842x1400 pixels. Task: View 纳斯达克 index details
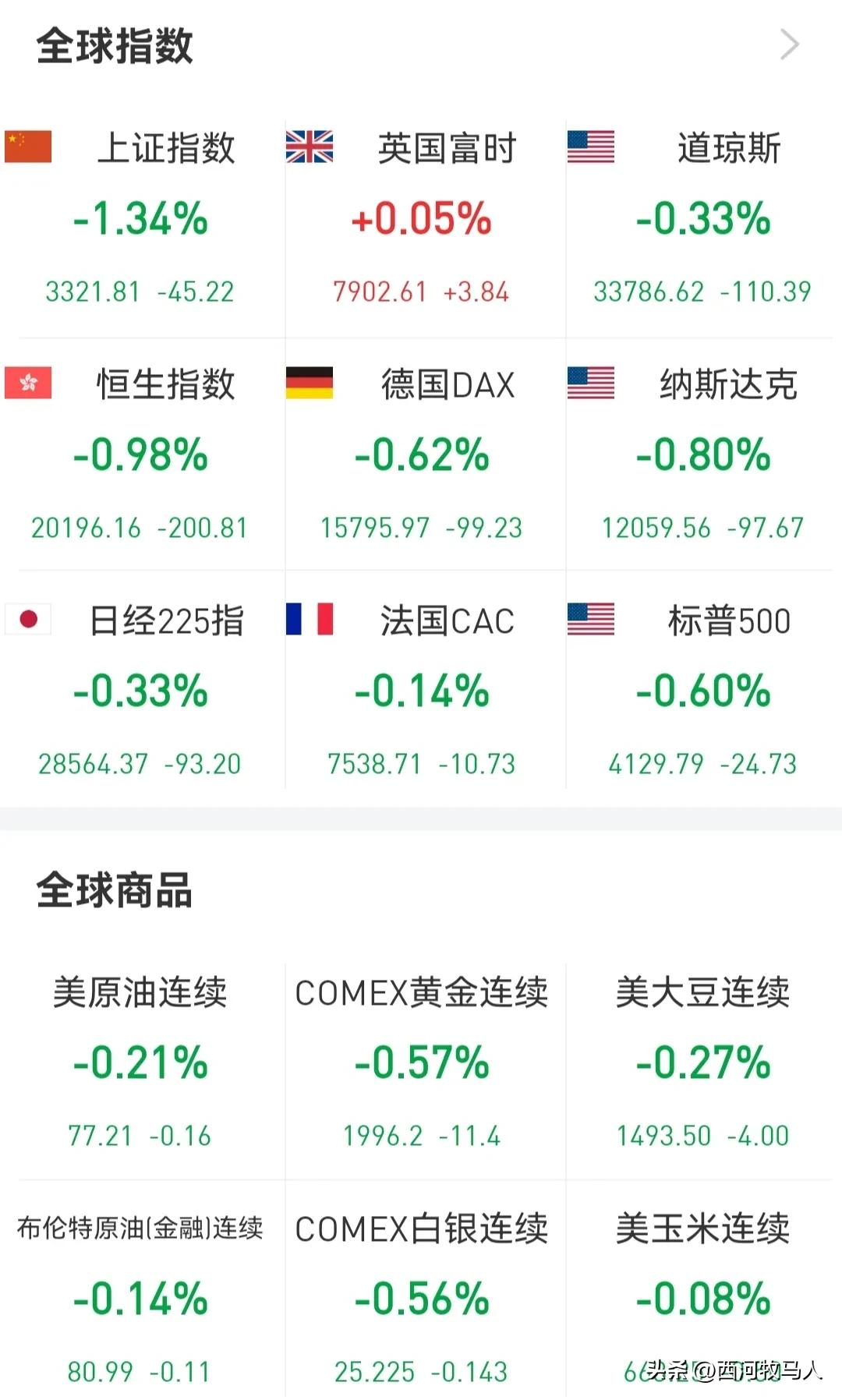pos(704,455)
